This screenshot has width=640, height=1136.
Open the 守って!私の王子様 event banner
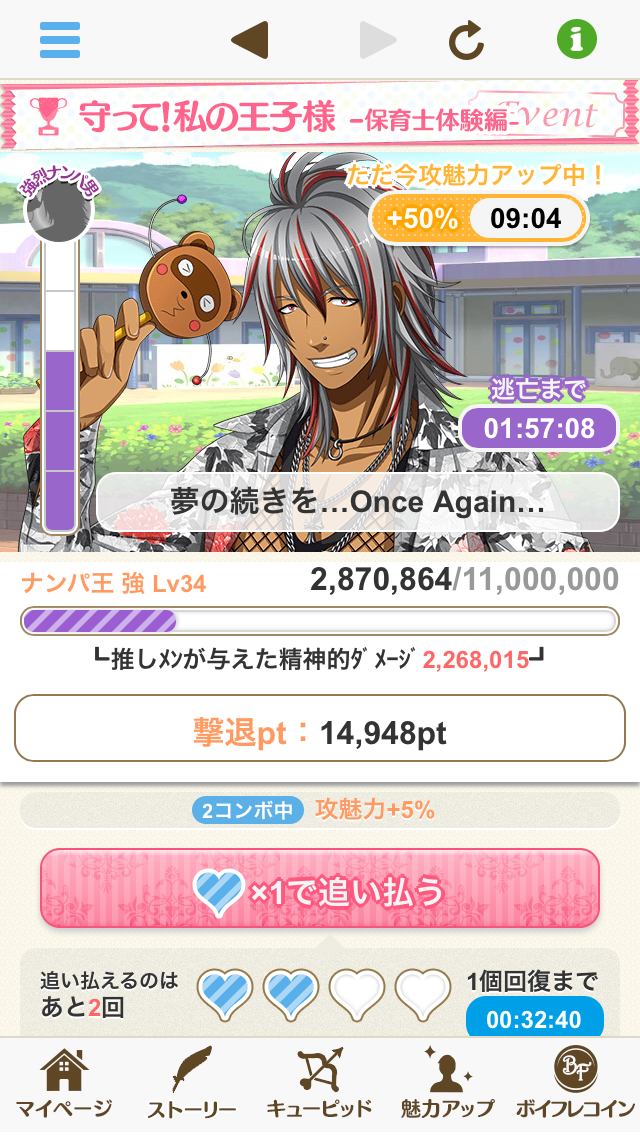point(320,115)
